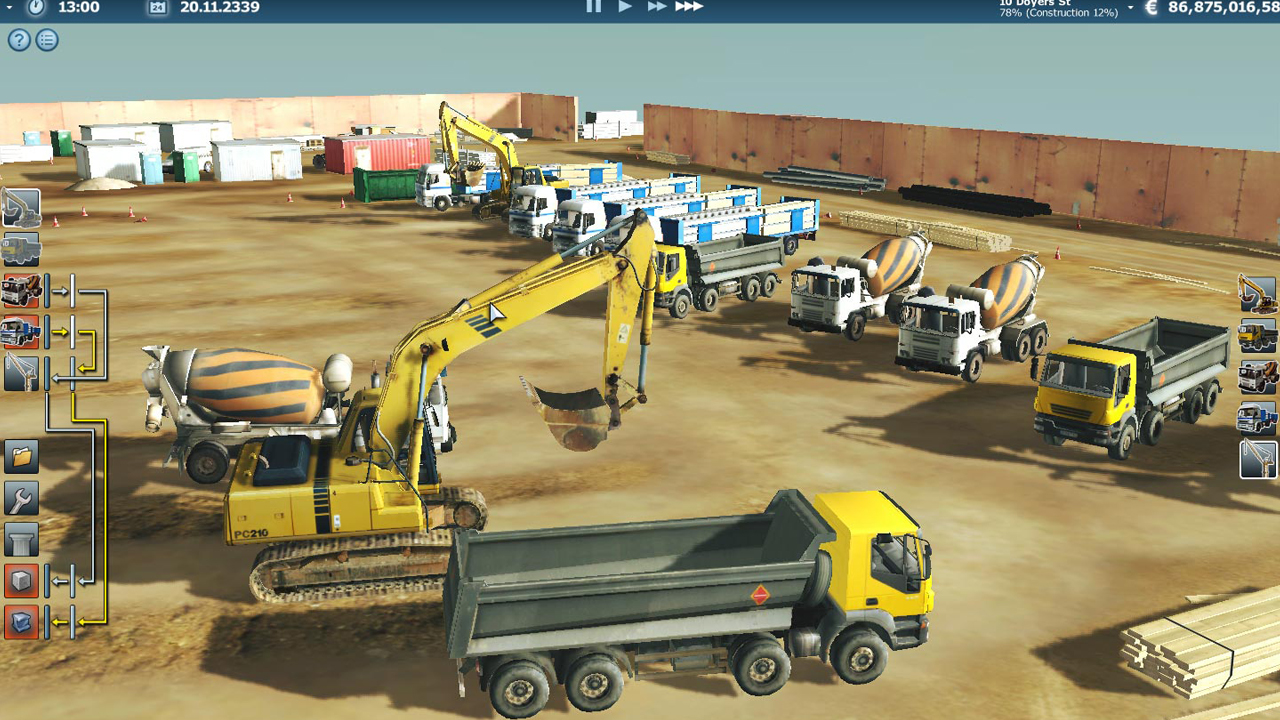Choose the concrete mixer on right panel
Screen dimensions: 1280x720
(x=1257, y=377)
